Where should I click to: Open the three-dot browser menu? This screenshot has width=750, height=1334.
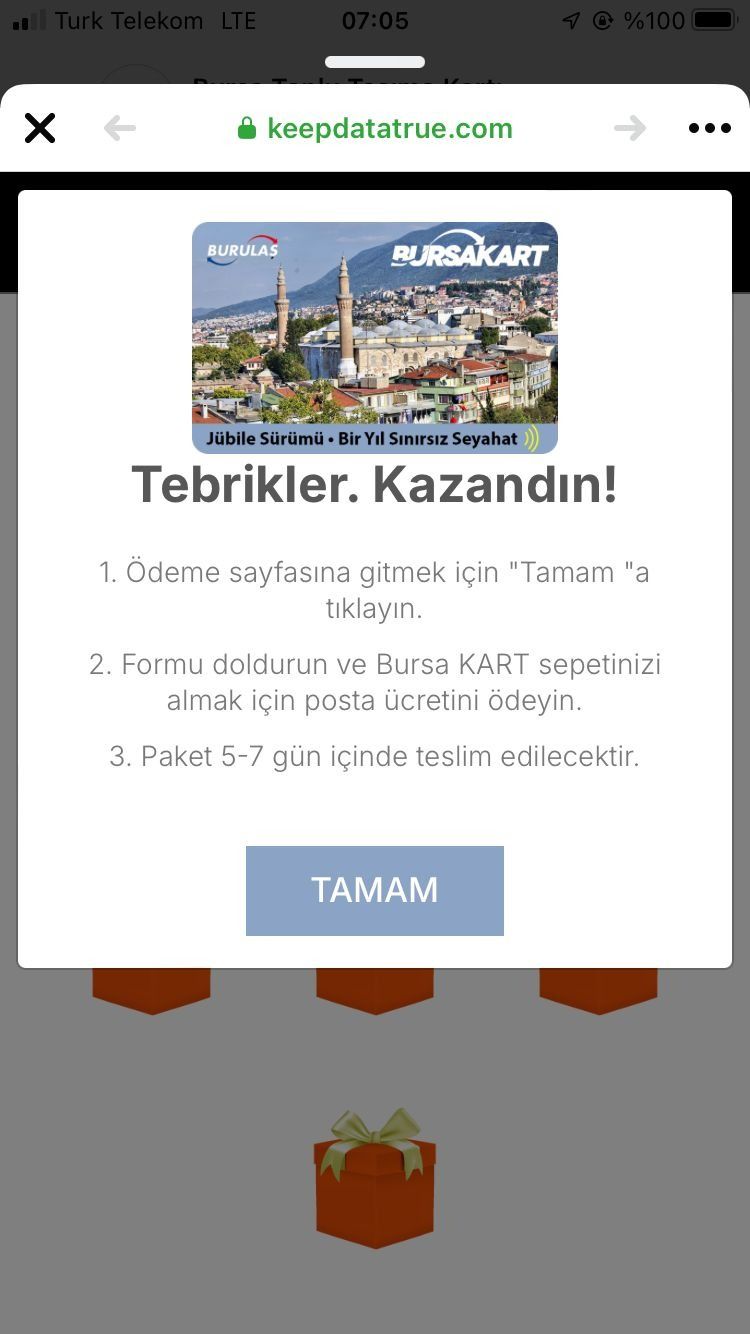[x=710, y=128]
